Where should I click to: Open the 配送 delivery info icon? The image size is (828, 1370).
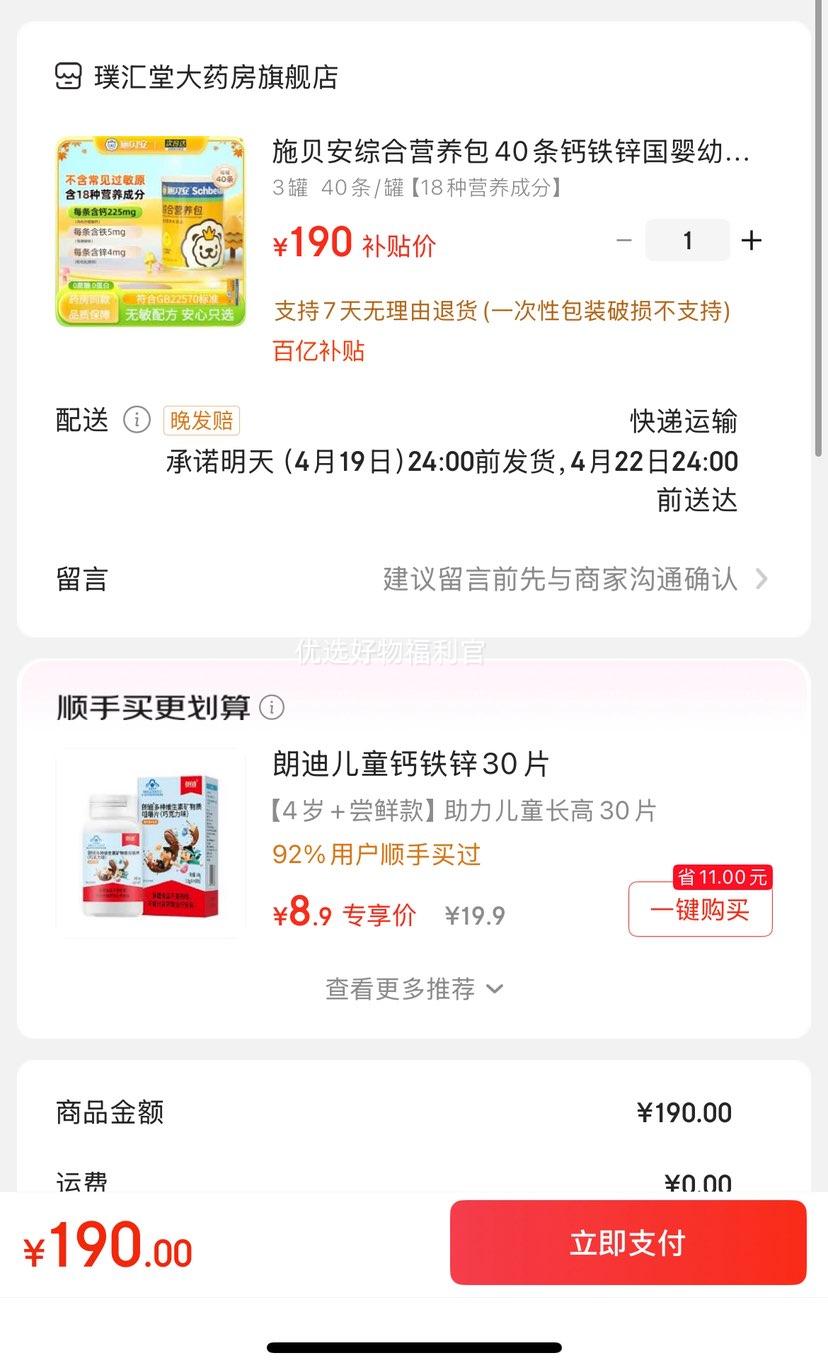[x=136, y=420]
